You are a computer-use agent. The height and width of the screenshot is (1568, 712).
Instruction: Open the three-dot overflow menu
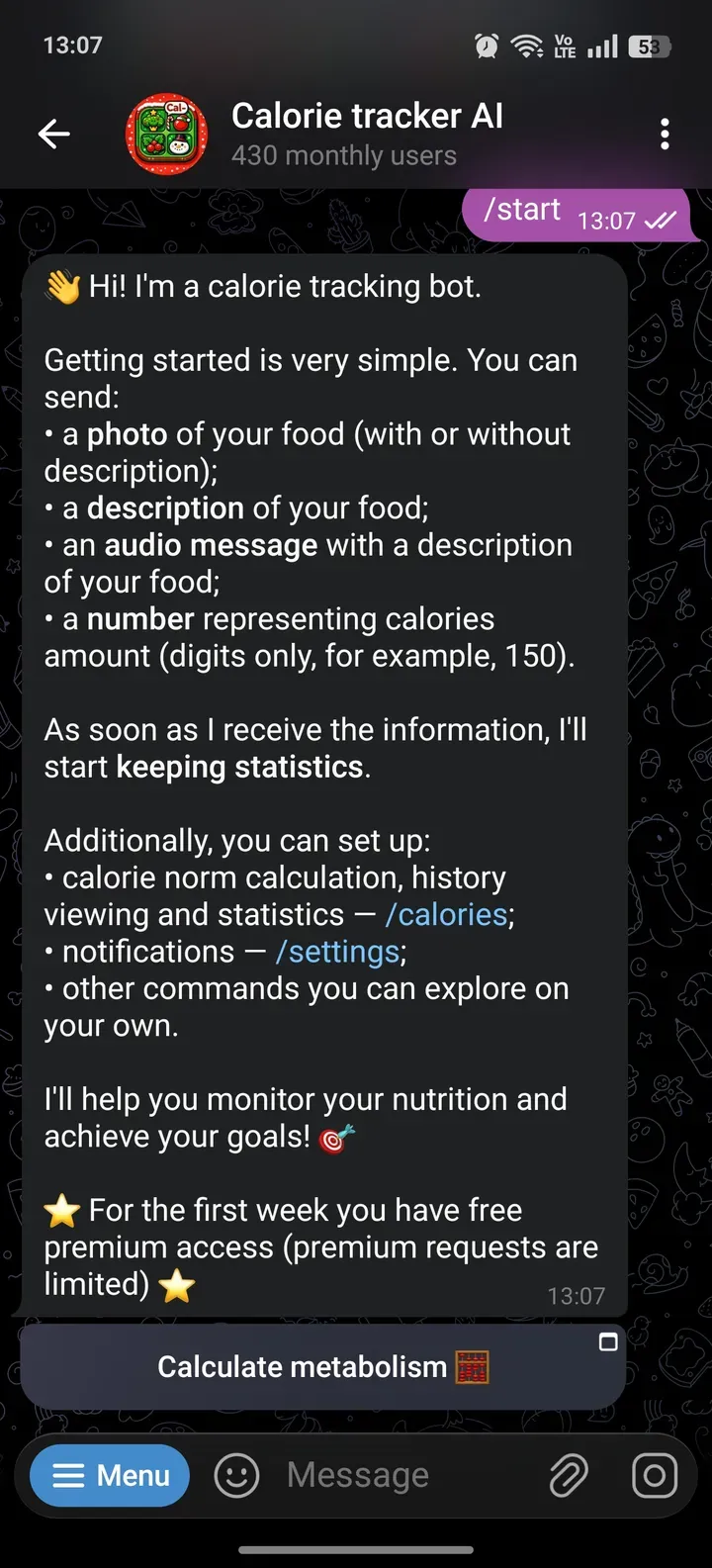pyautogui.click(x=665, y=134)
